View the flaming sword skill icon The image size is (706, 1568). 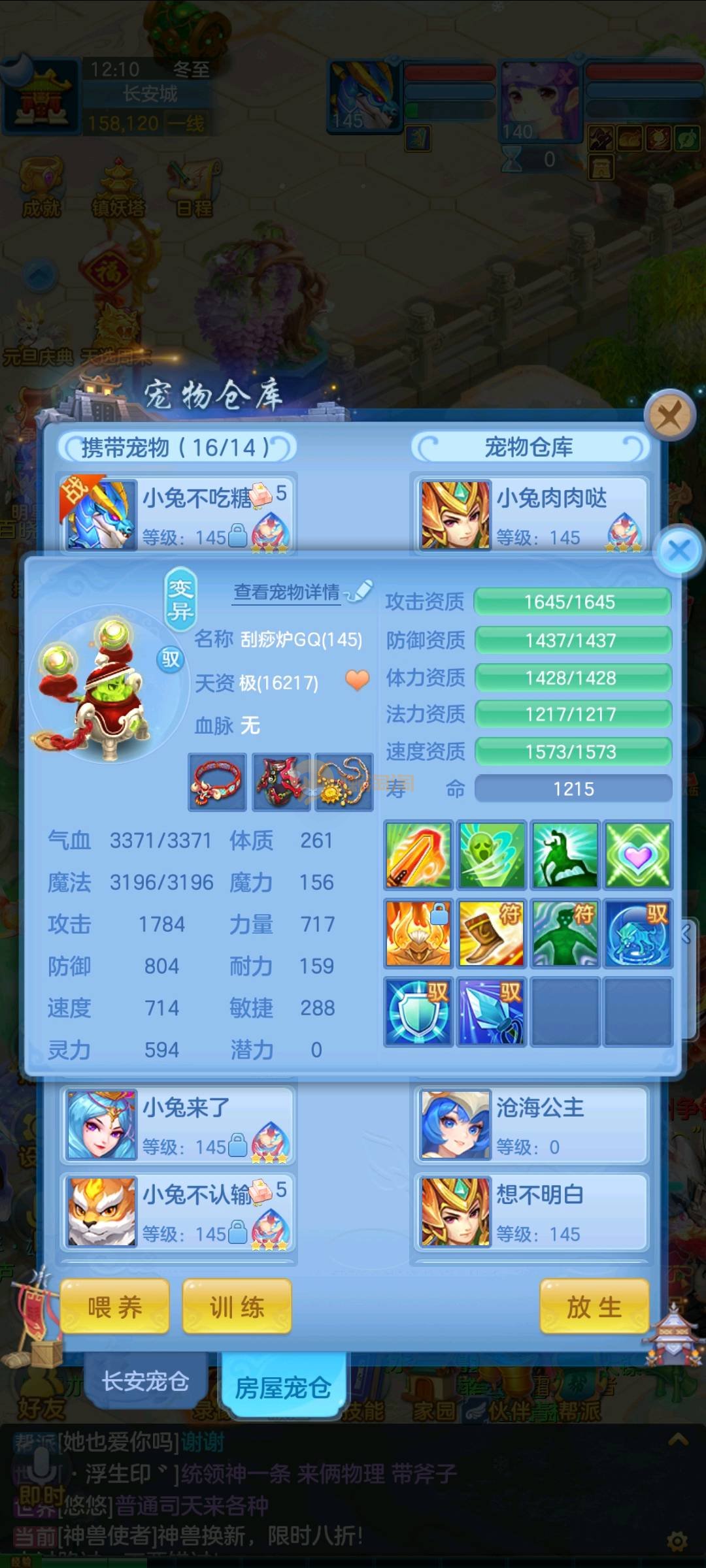(x=418, y=855)
